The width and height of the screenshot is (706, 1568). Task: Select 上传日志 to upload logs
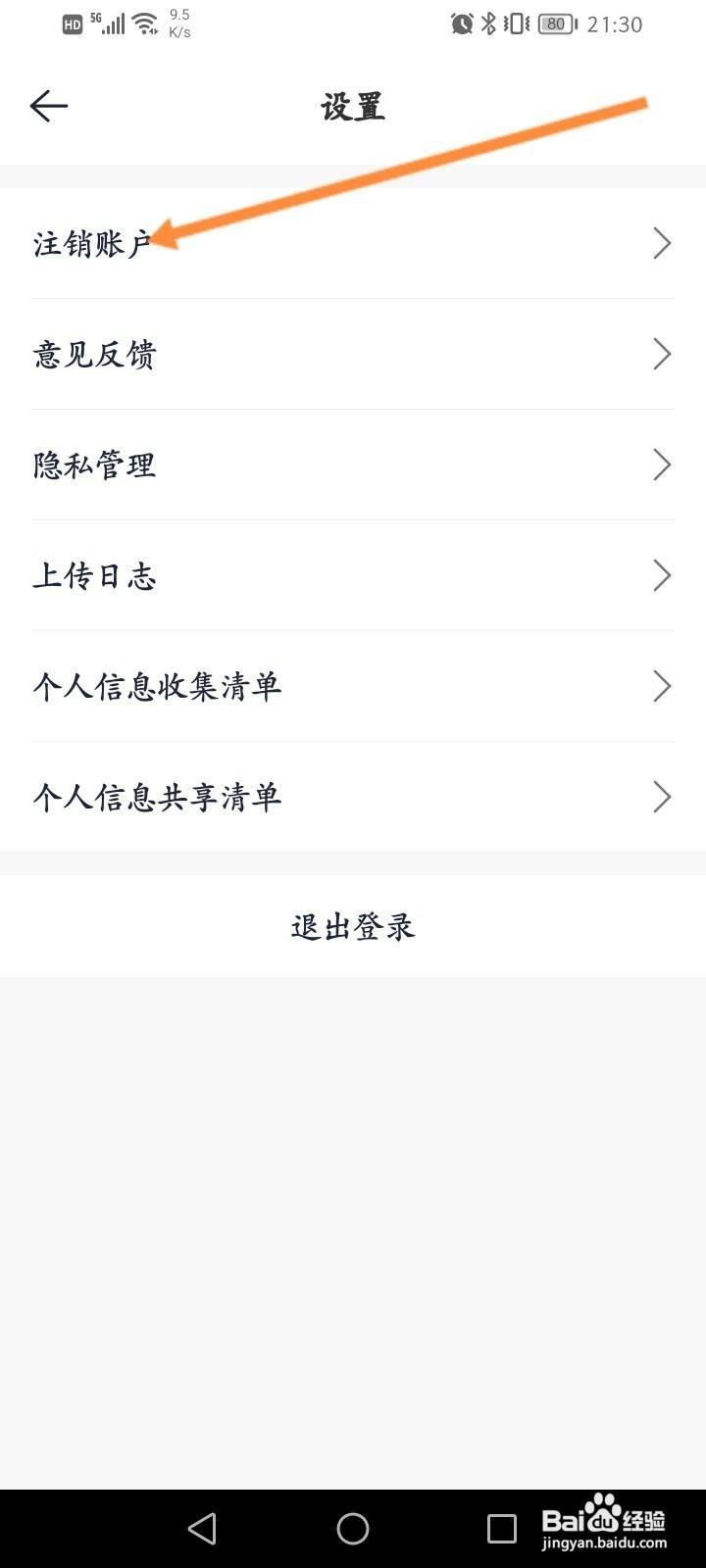point(353,575)
